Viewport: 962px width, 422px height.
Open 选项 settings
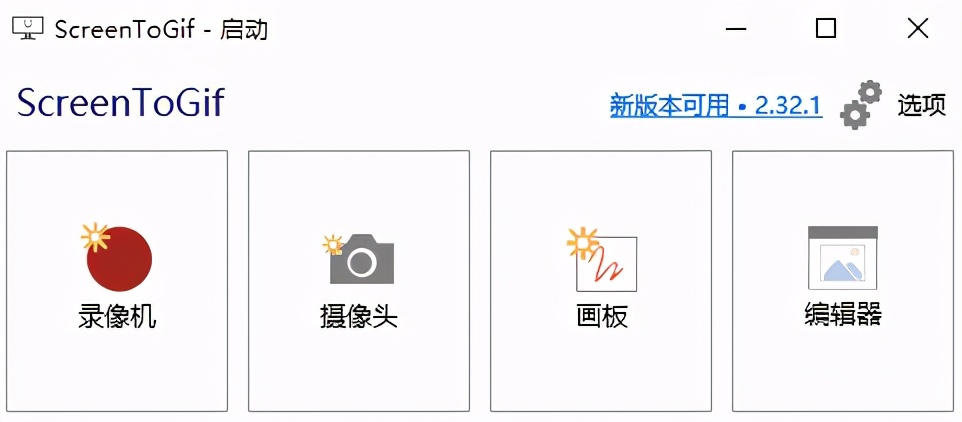click(x=893, y=105)
